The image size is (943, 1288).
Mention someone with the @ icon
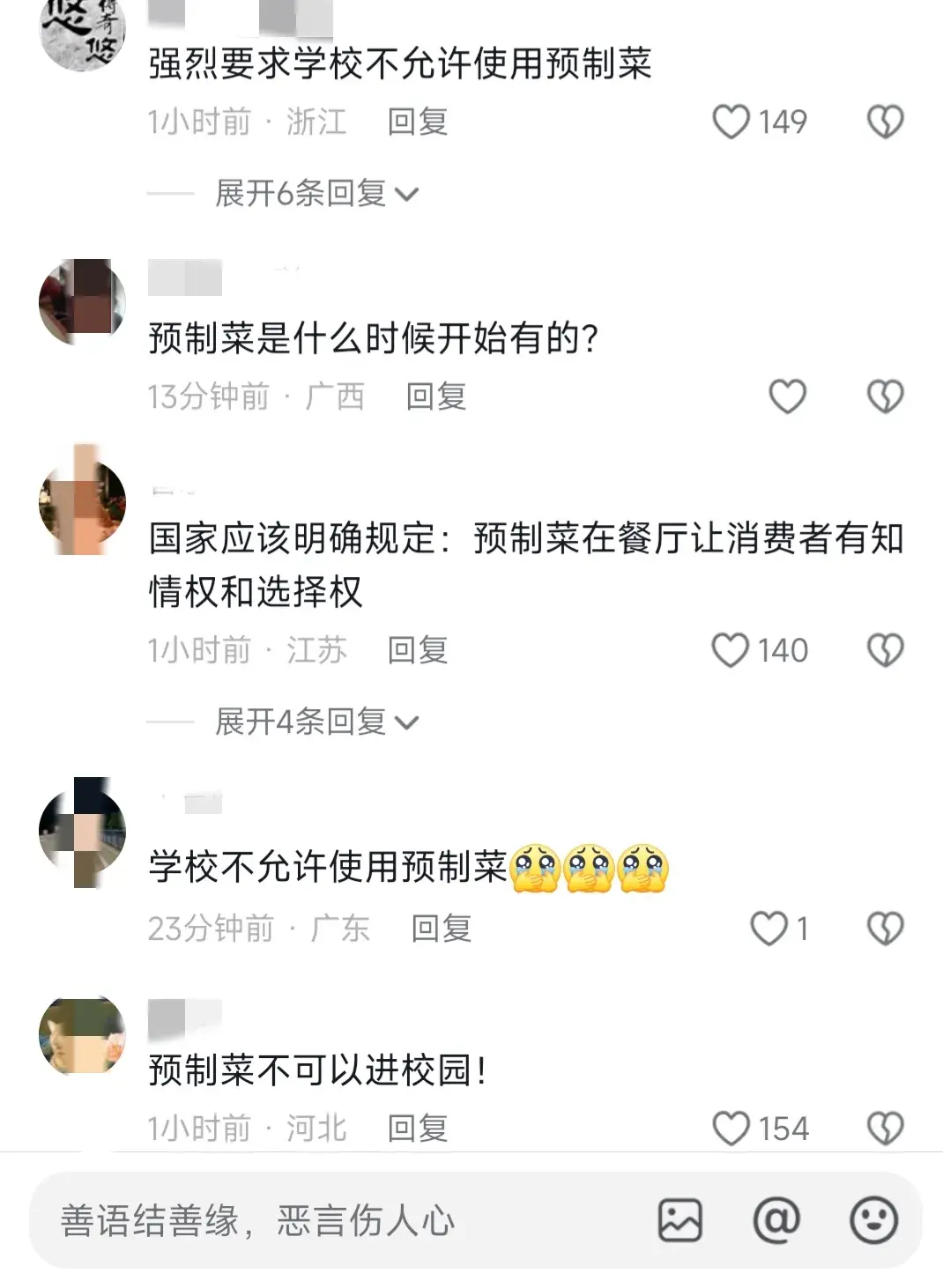[776, 1221]
